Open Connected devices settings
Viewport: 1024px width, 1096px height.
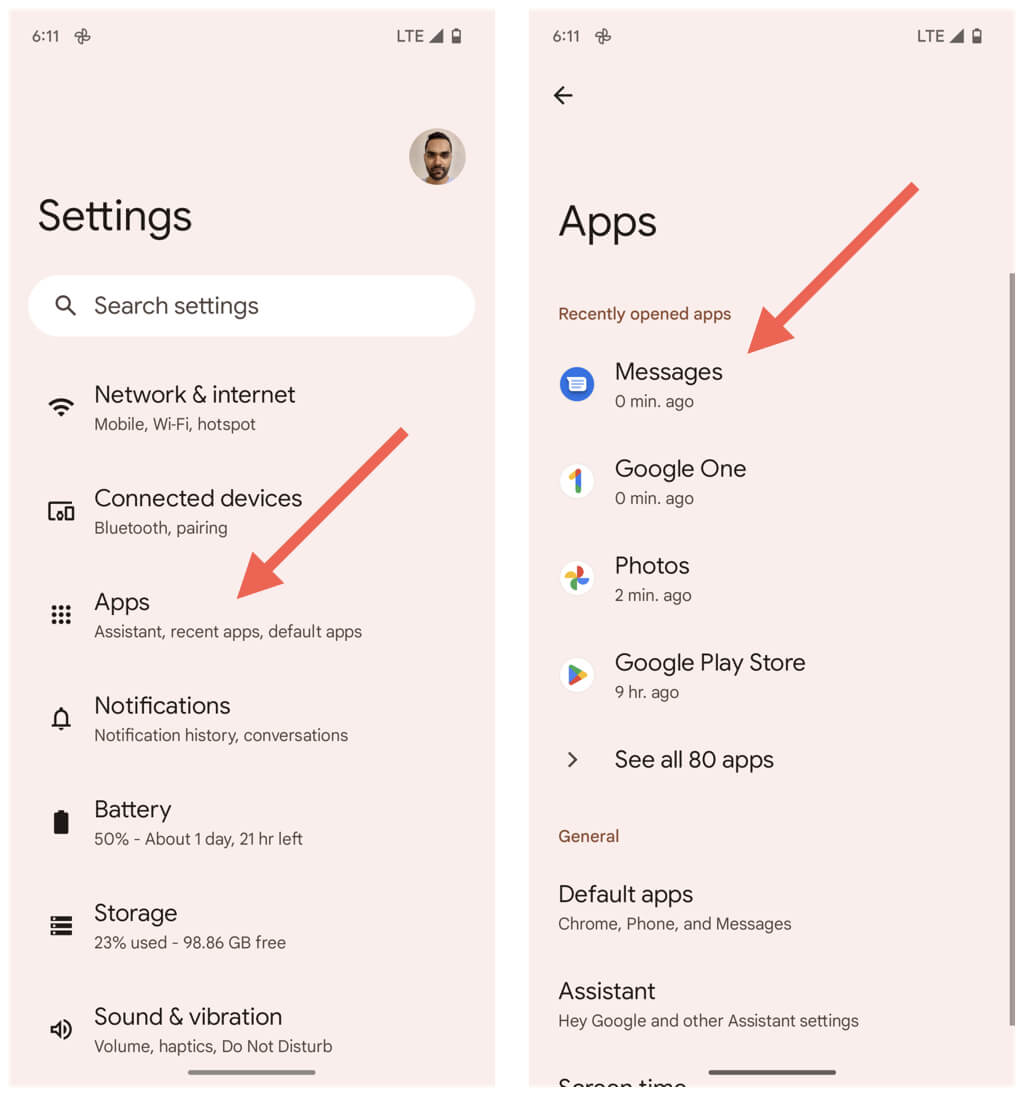[x=198, y=511]
